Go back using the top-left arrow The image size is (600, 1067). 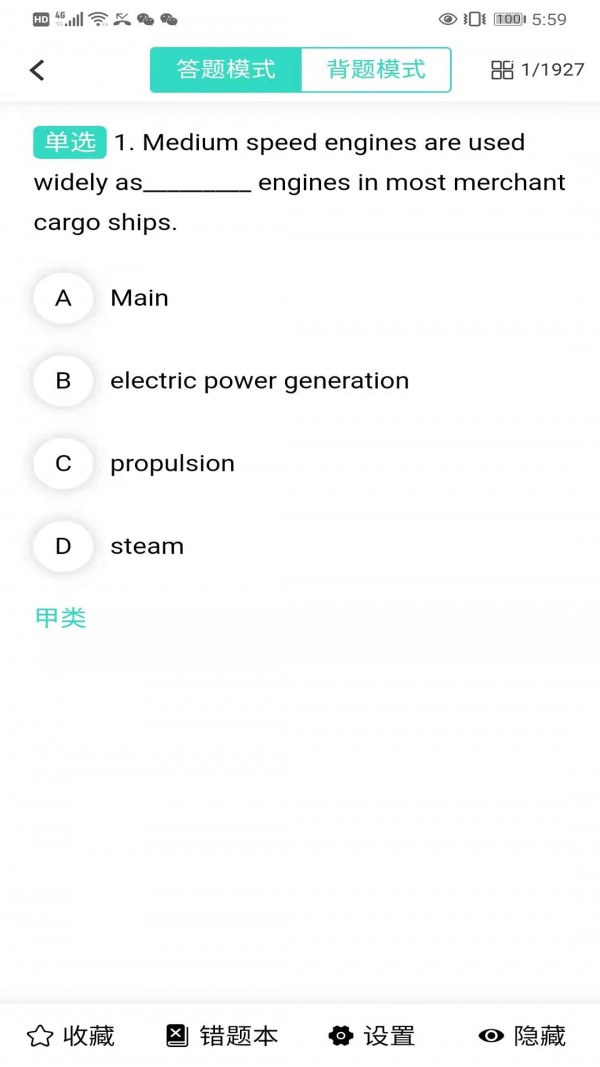tap(37, 70)
